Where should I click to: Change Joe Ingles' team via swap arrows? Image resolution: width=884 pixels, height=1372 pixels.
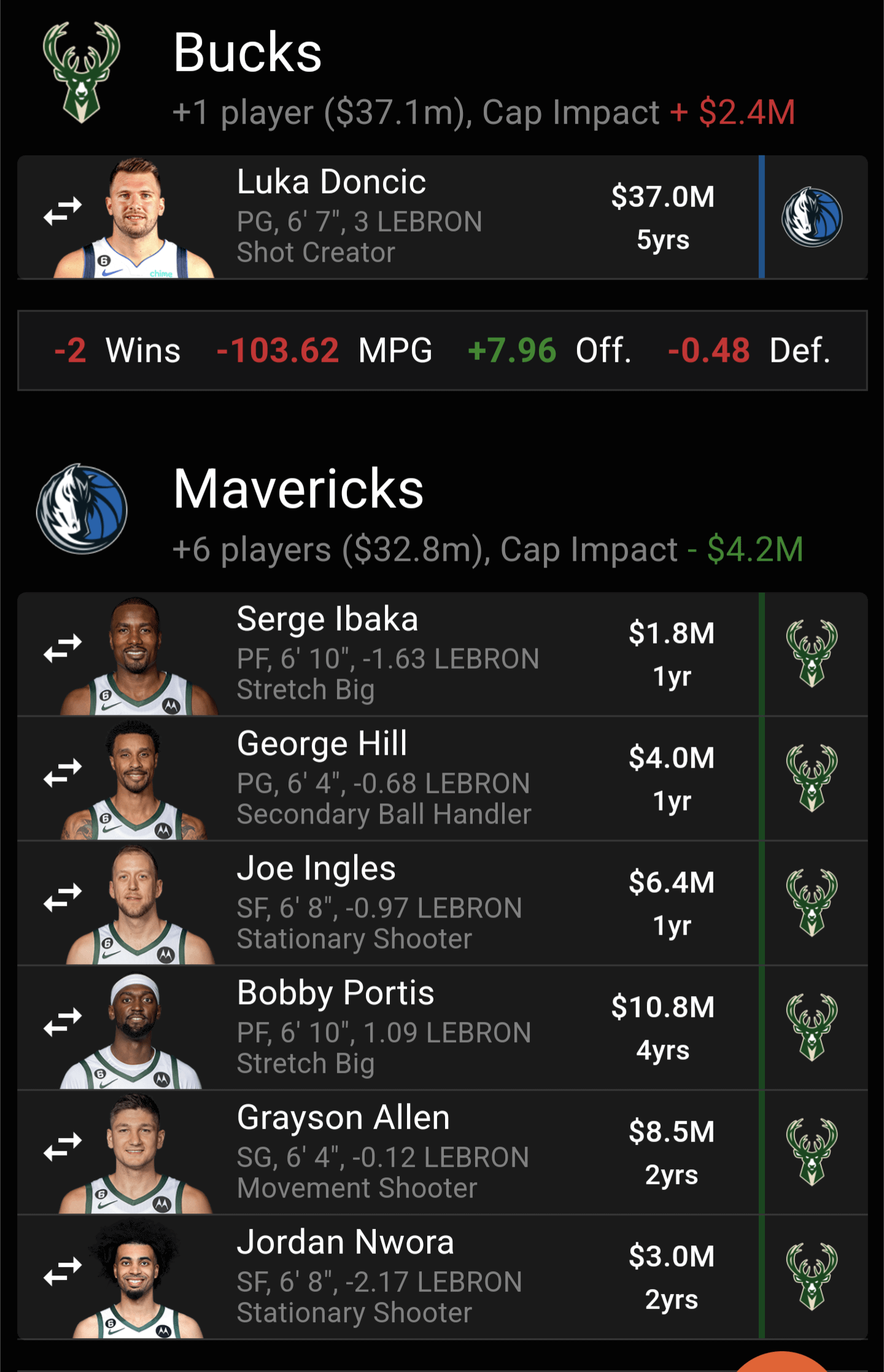(63, 897)
